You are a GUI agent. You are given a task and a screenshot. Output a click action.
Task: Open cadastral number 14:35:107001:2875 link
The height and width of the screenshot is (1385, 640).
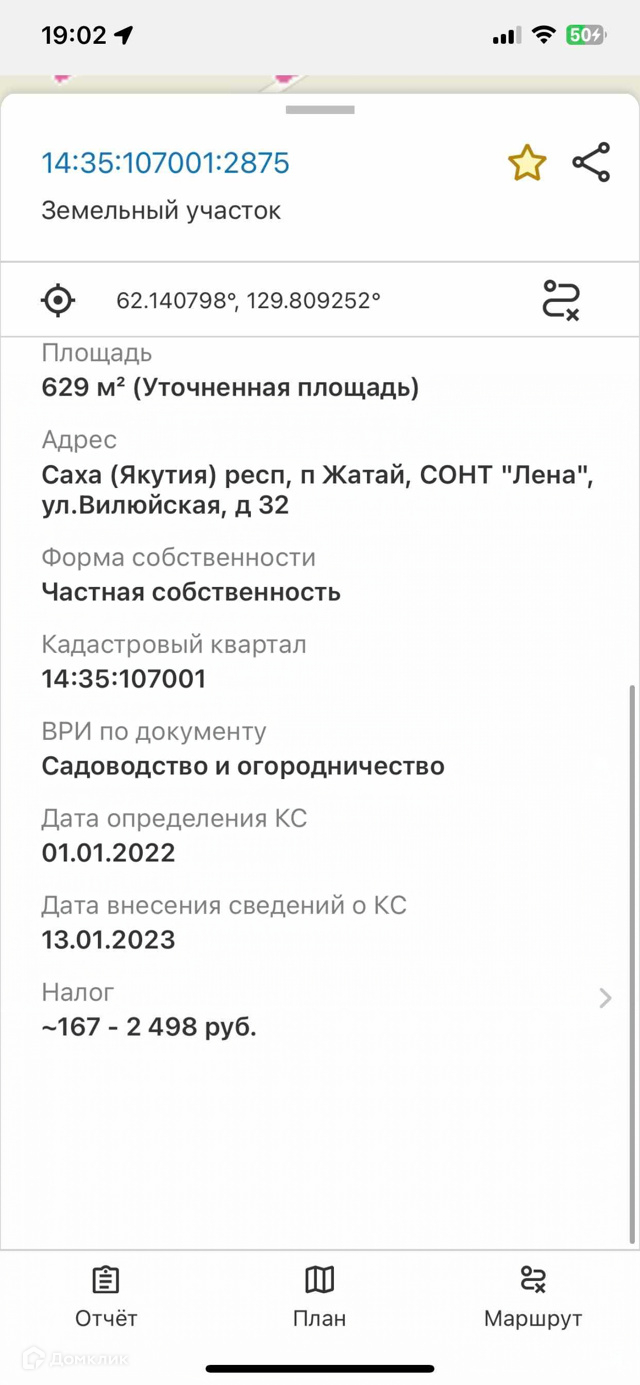(x=165, y=163)
